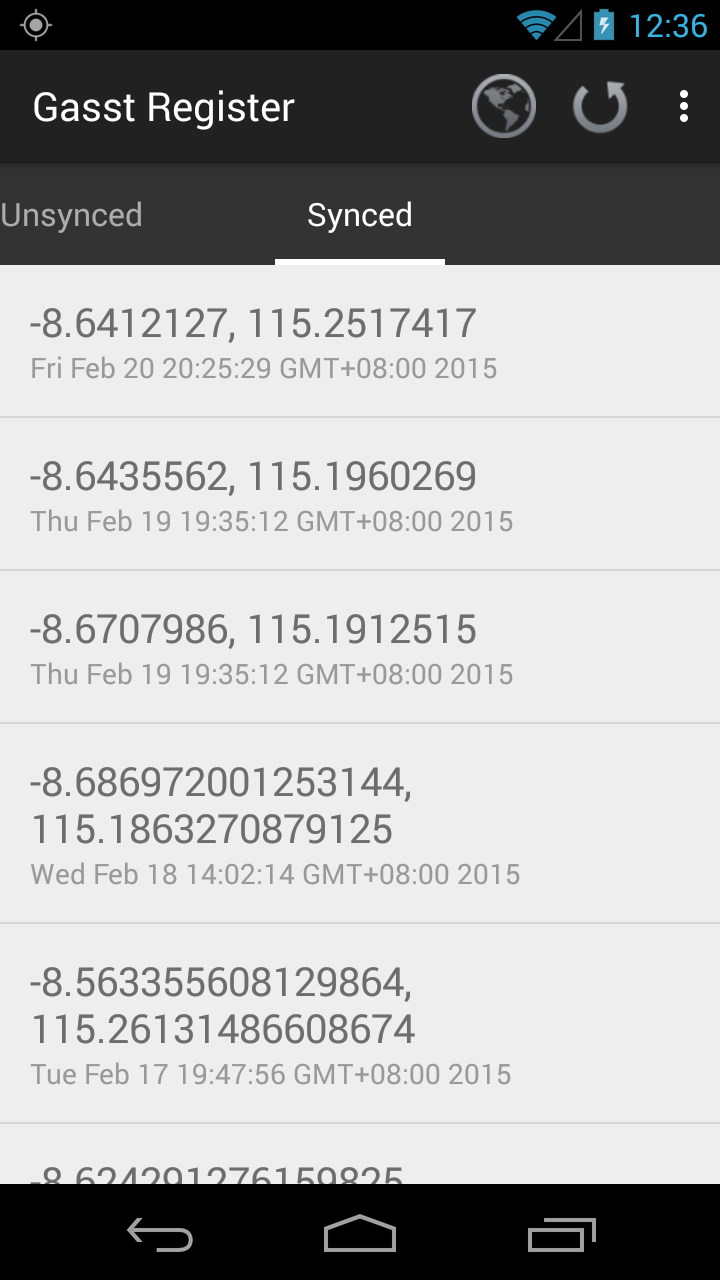Open the Wed Feb 18 14:02:14 entry
The width and height of the screenshot is (720, 1280).
(x=360, y=824)
